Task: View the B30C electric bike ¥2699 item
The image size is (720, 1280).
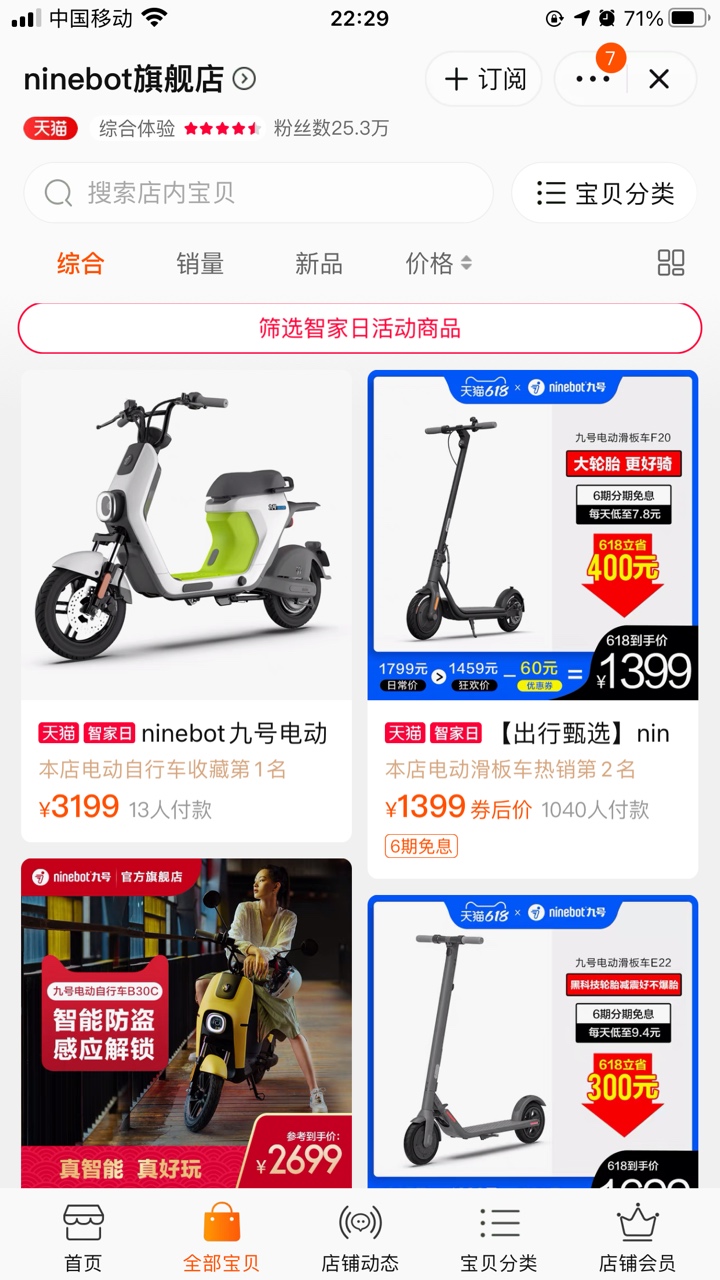Action: click(186, 1020)
